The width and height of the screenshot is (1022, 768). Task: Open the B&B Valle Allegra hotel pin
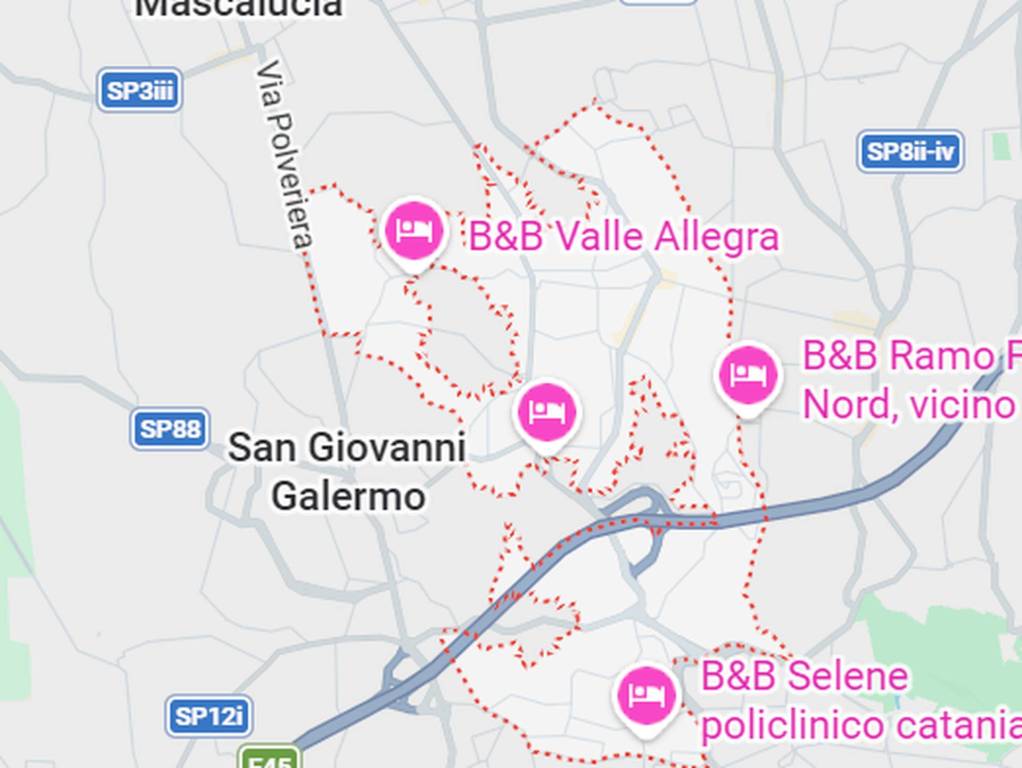[x=414, y=231]
